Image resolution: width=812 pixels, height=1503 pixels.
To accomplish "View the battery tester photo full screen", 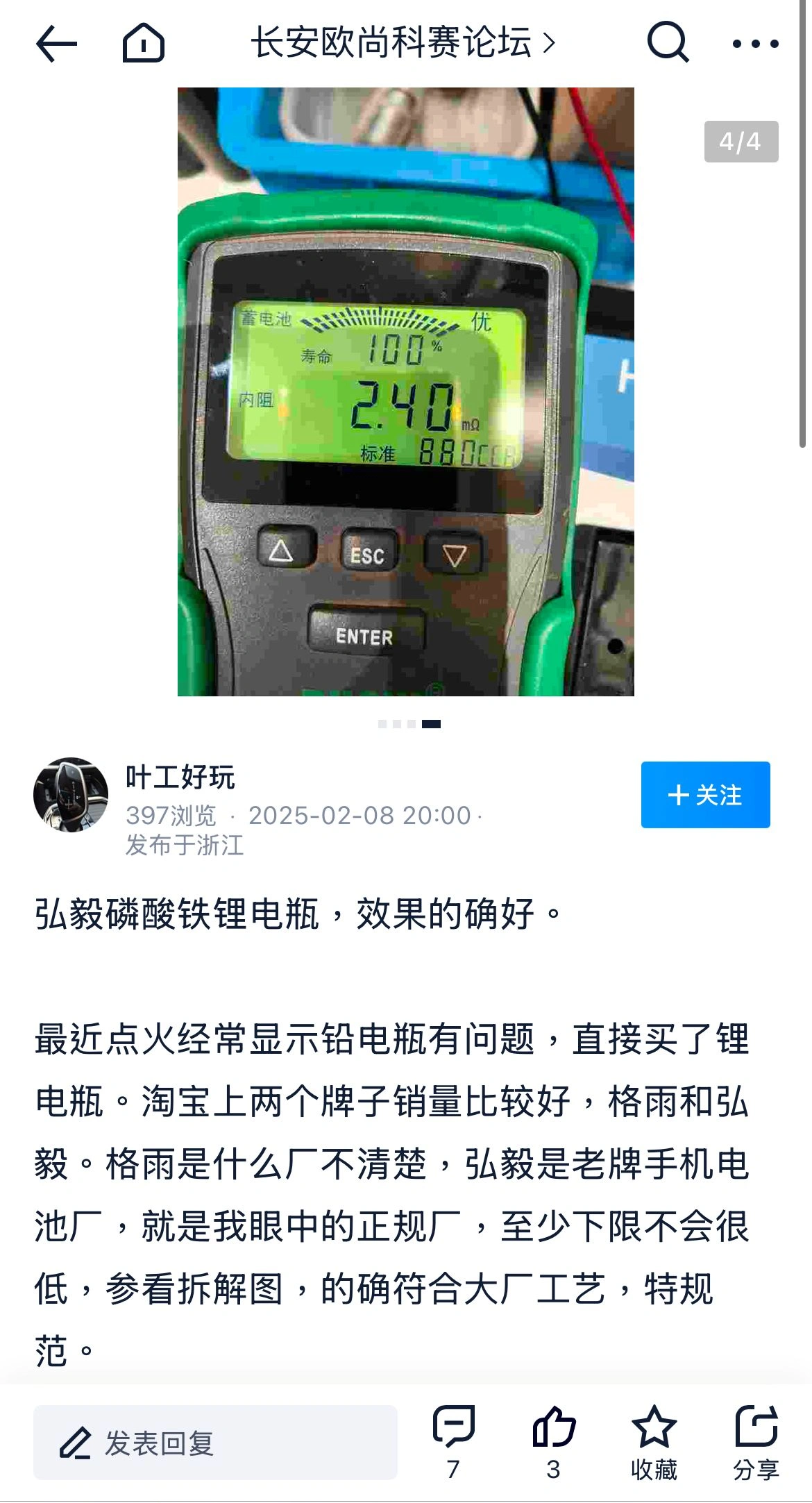I will pos(405,392).
